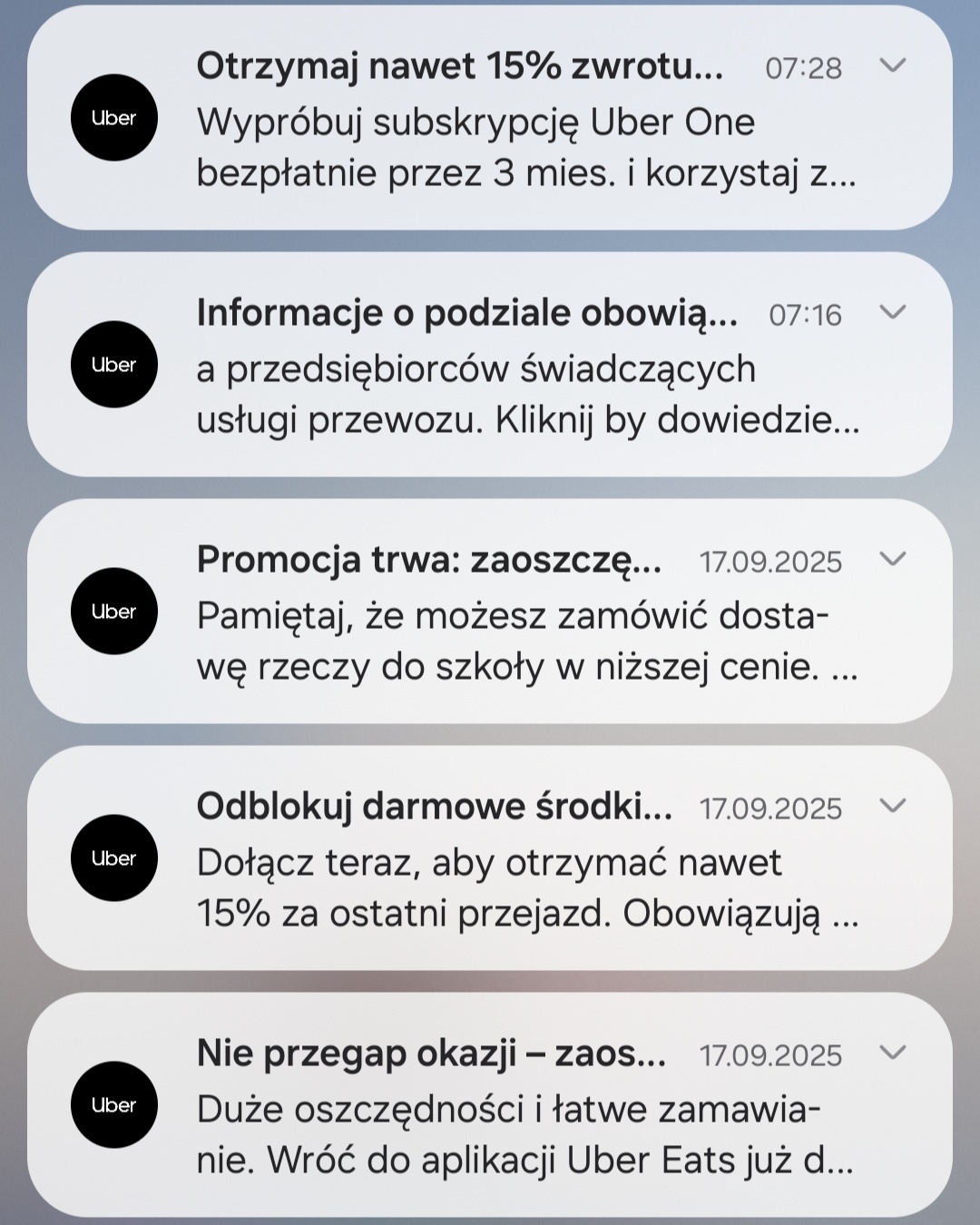Tap the 07:16 timestamp
Screen dimensions: 980x1225
pyautogui.click(x=804, y=316)
